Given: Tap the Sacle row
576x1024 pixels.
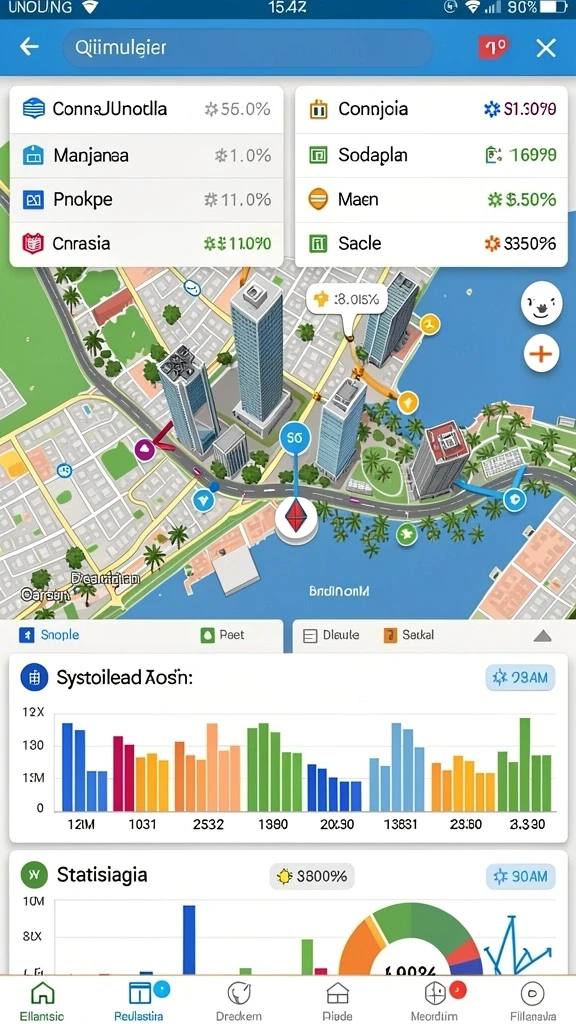Looking at the screenshot, I should [x=432, y=244].
